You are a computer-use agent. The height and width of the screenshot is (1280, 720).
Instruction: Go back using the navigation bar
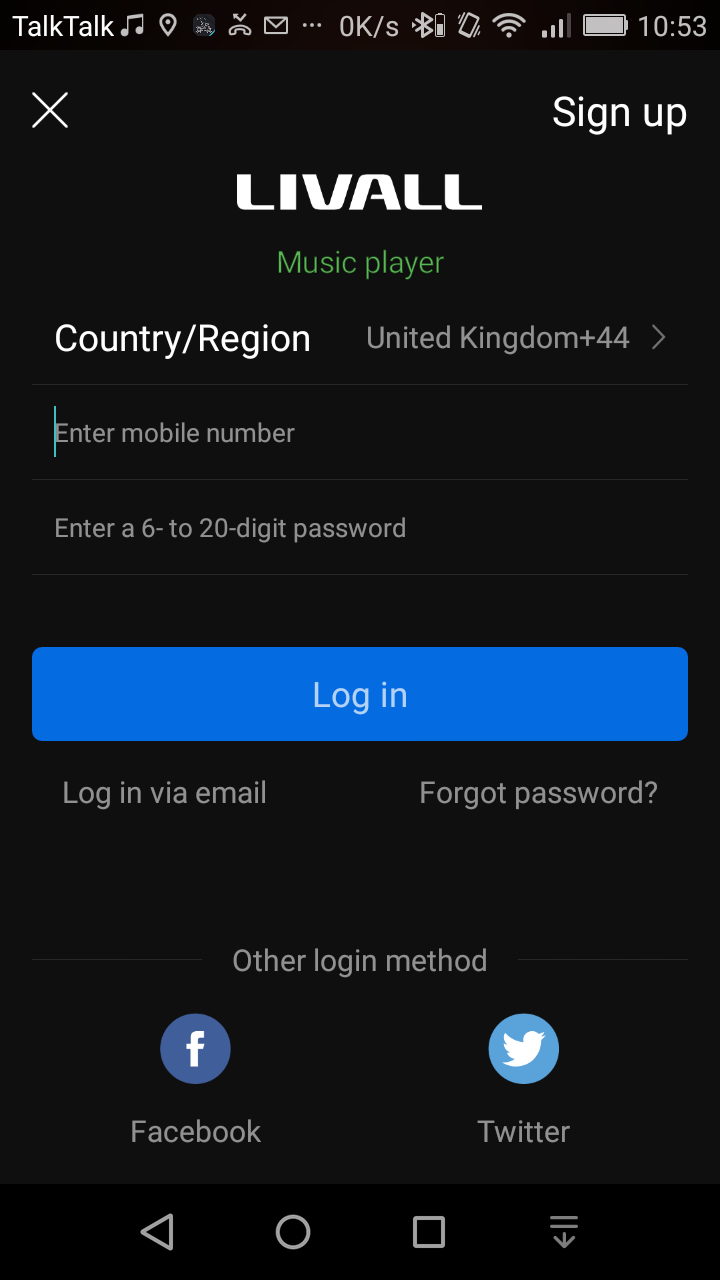tap(157, 1232)
